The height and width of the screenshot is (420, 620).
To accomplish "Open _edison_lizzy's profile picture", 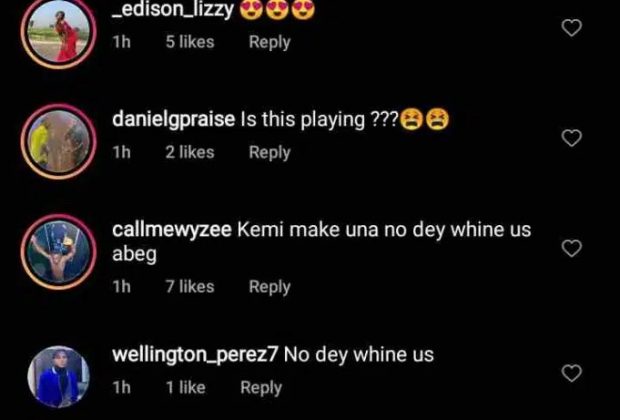I will pyautogui.click(x=57, y=31).
